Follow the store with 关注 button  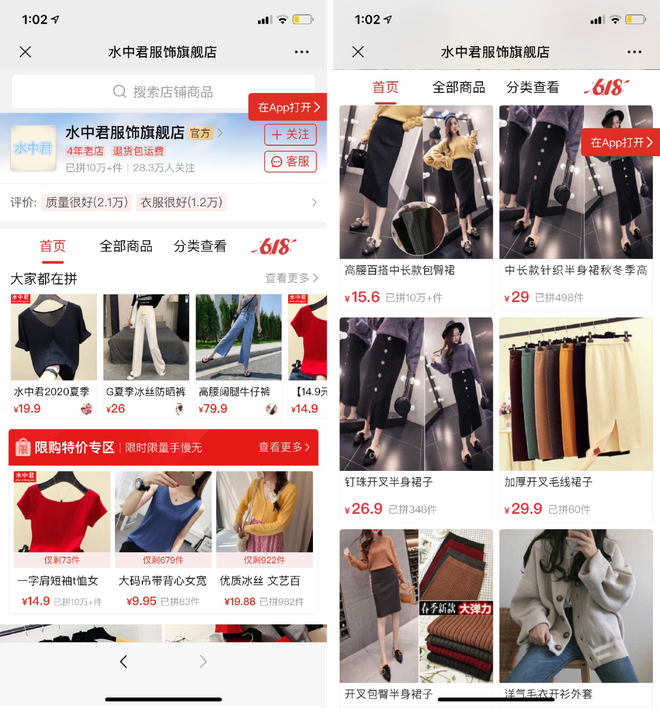[x=290, y=134]
